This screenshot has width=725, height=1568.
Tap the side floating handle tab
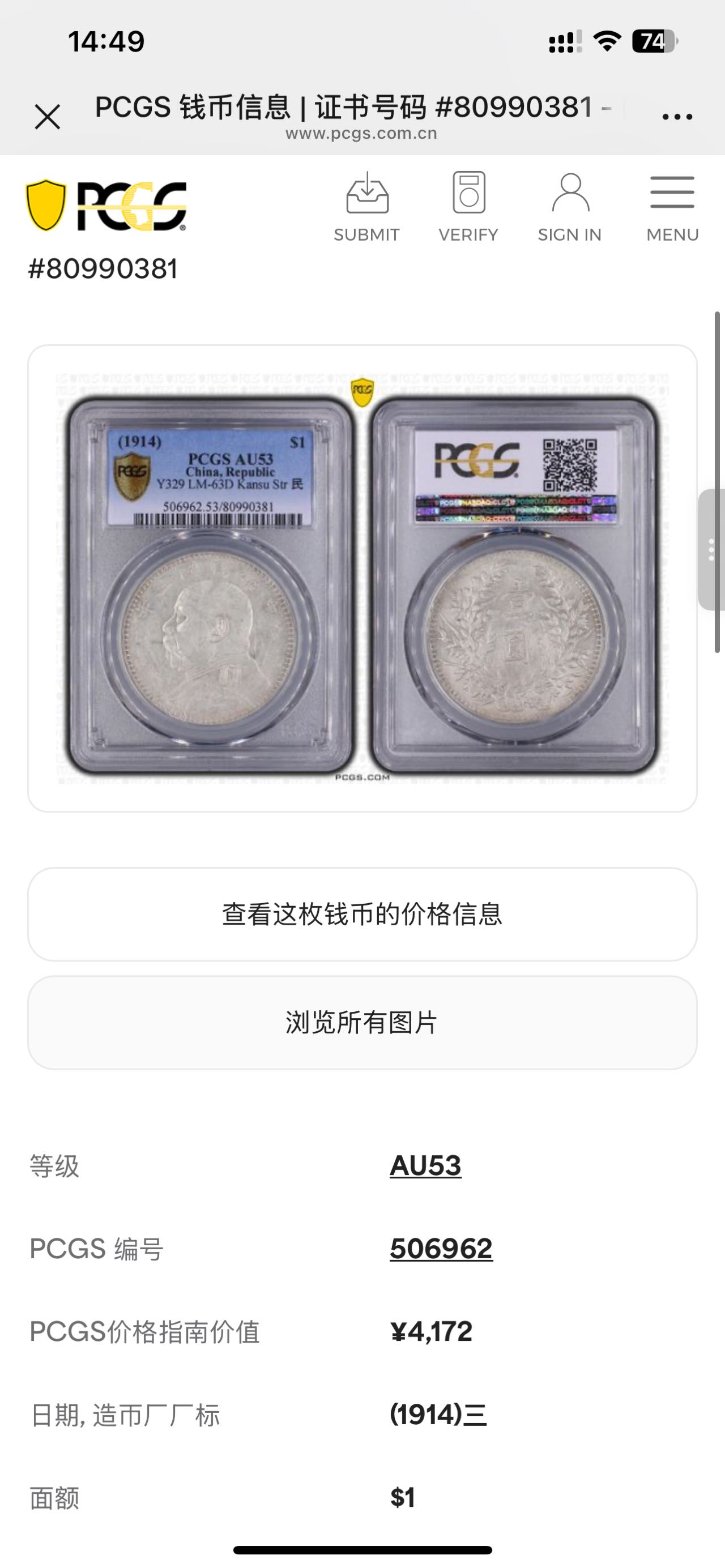[711, 550]
